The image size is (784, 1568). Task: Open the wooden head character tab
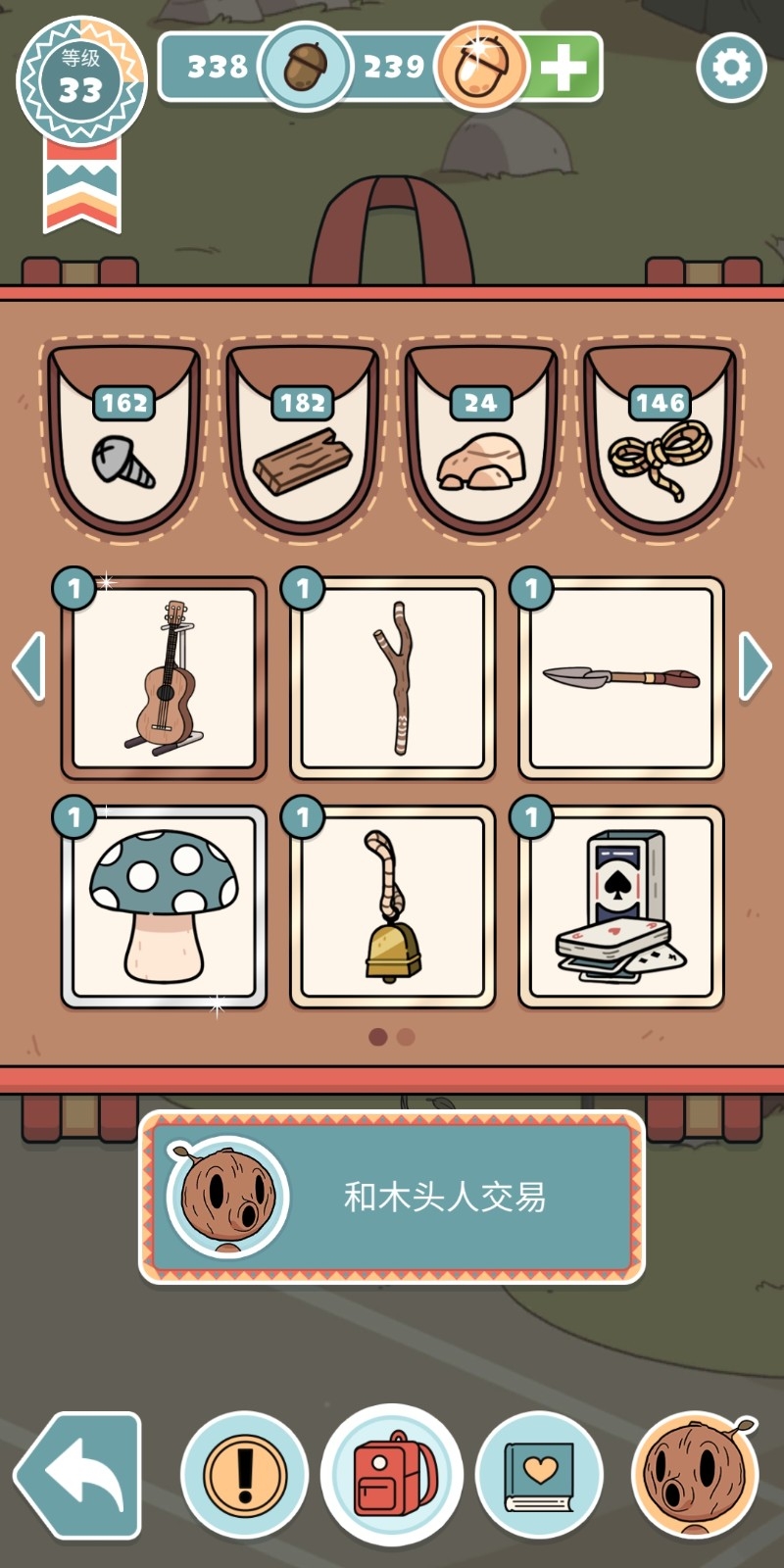click(696, 1474)
